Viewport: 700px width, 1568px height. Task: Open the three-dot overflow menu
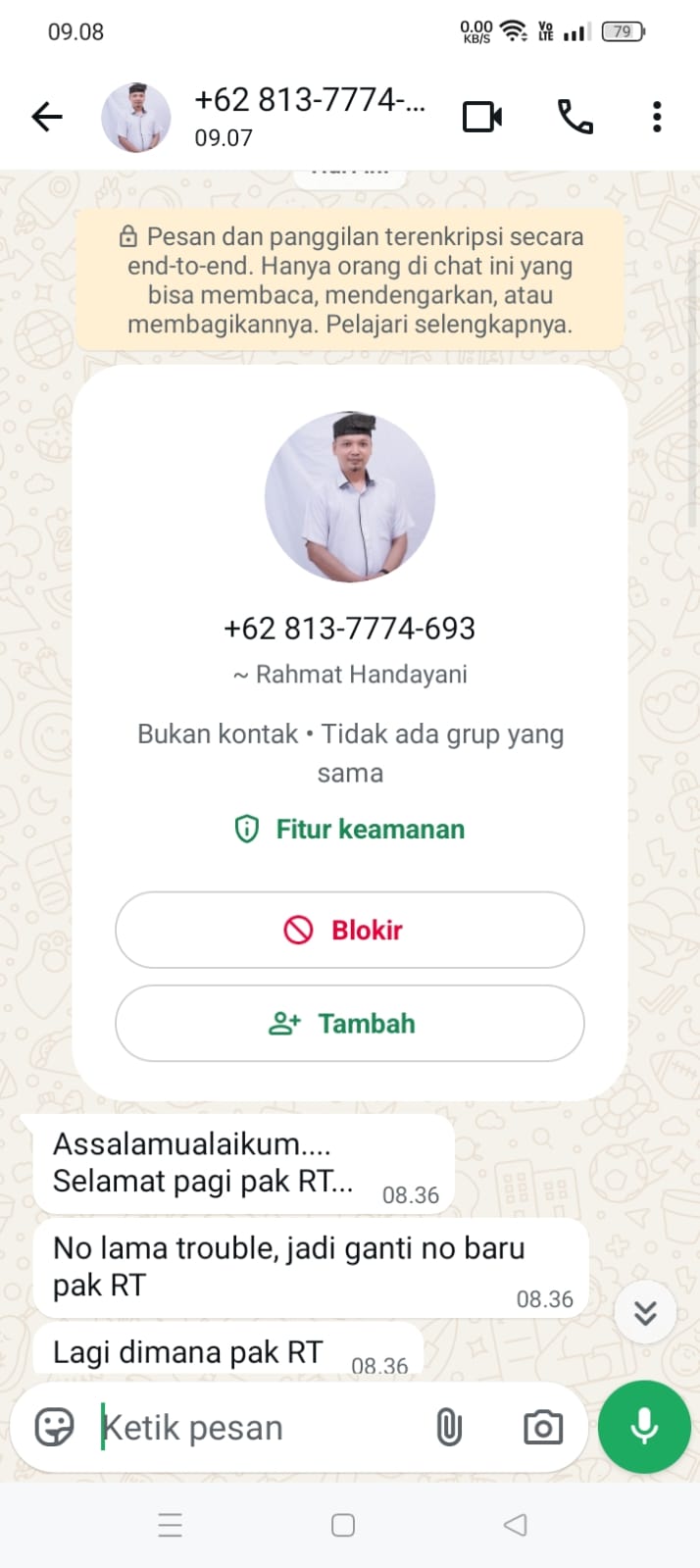pyautogui.click(x=657, y=118)
